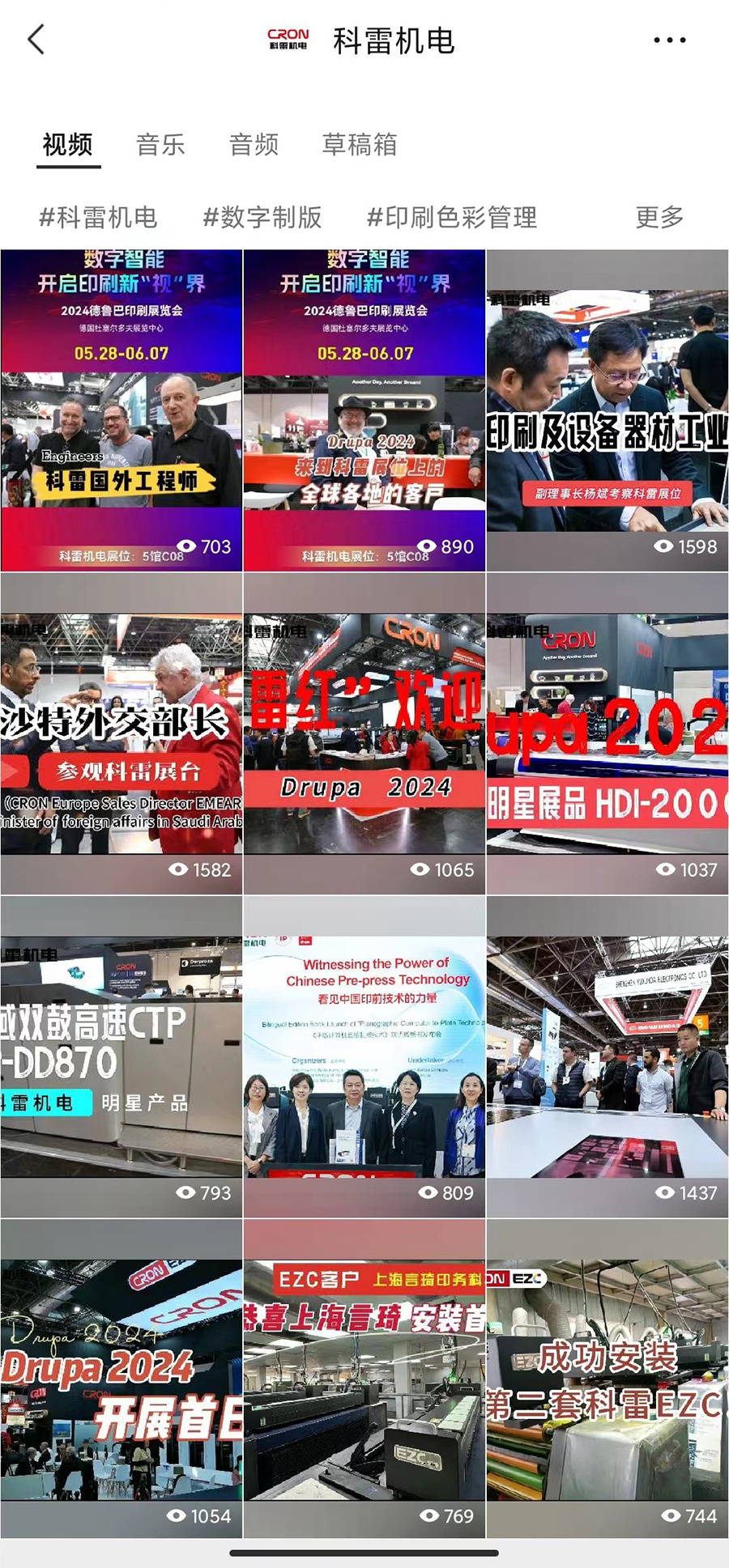
Task: Open the 恭喜上海言琦 EZC客户 video
Action: pos(364,1379)
